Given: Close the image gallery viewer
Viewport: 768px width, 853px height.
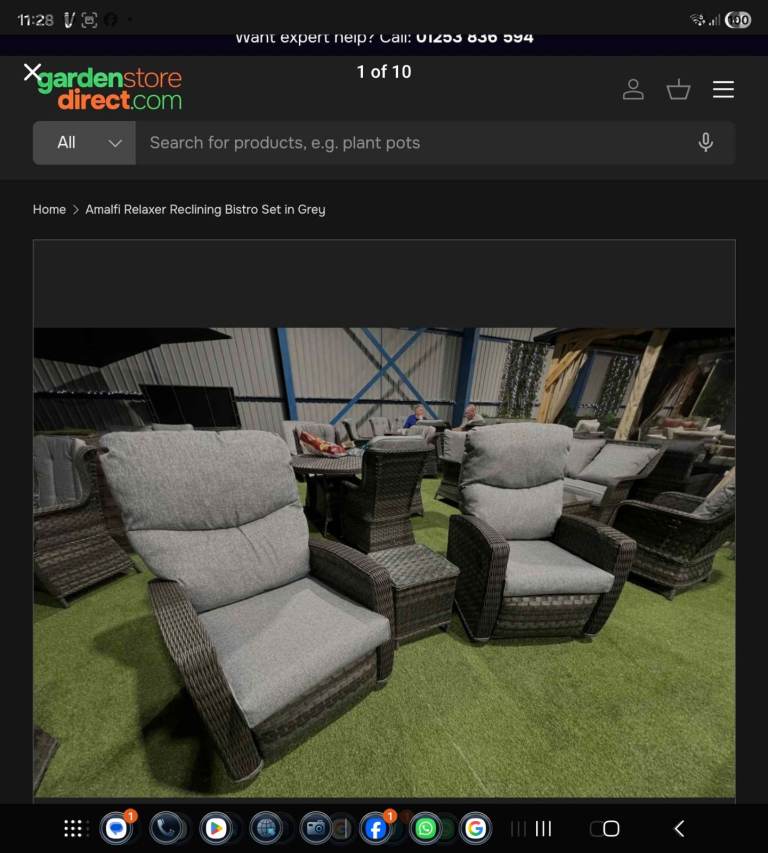Looking at the screenshot, I should [x=32, y=72].
